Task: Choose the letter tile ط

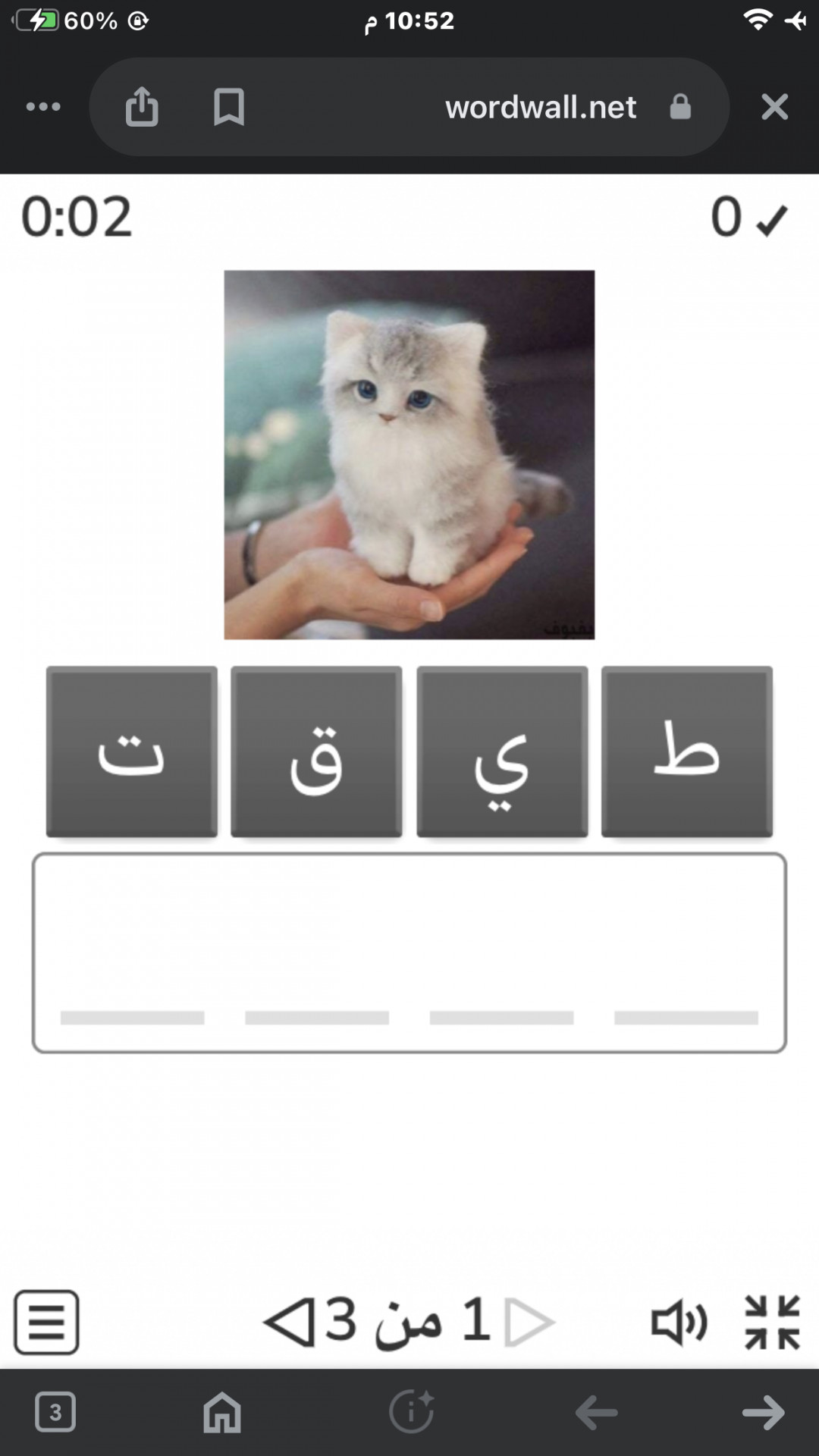Action: point(686,752)
